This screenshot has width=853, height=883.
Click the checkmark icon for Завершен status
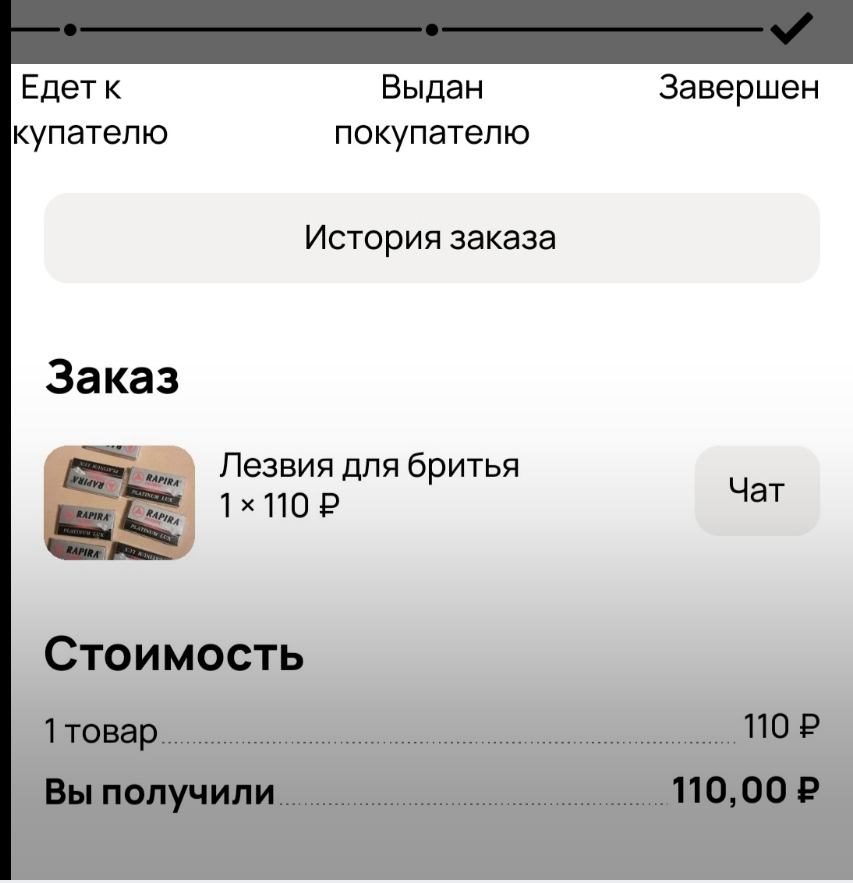789,31
